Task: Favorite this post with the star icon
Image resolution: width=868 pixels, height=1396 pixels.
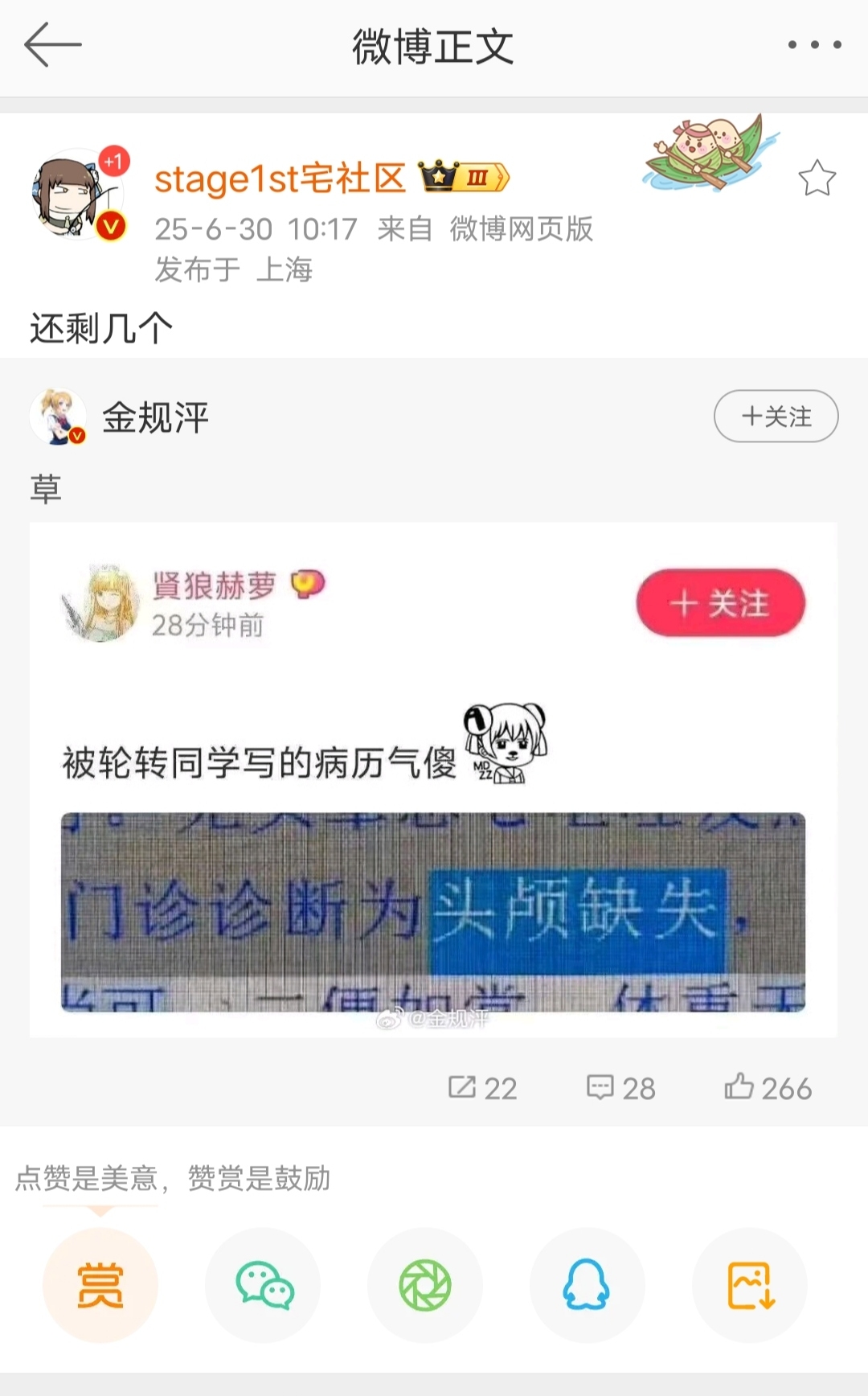Action: pos(817,178)
